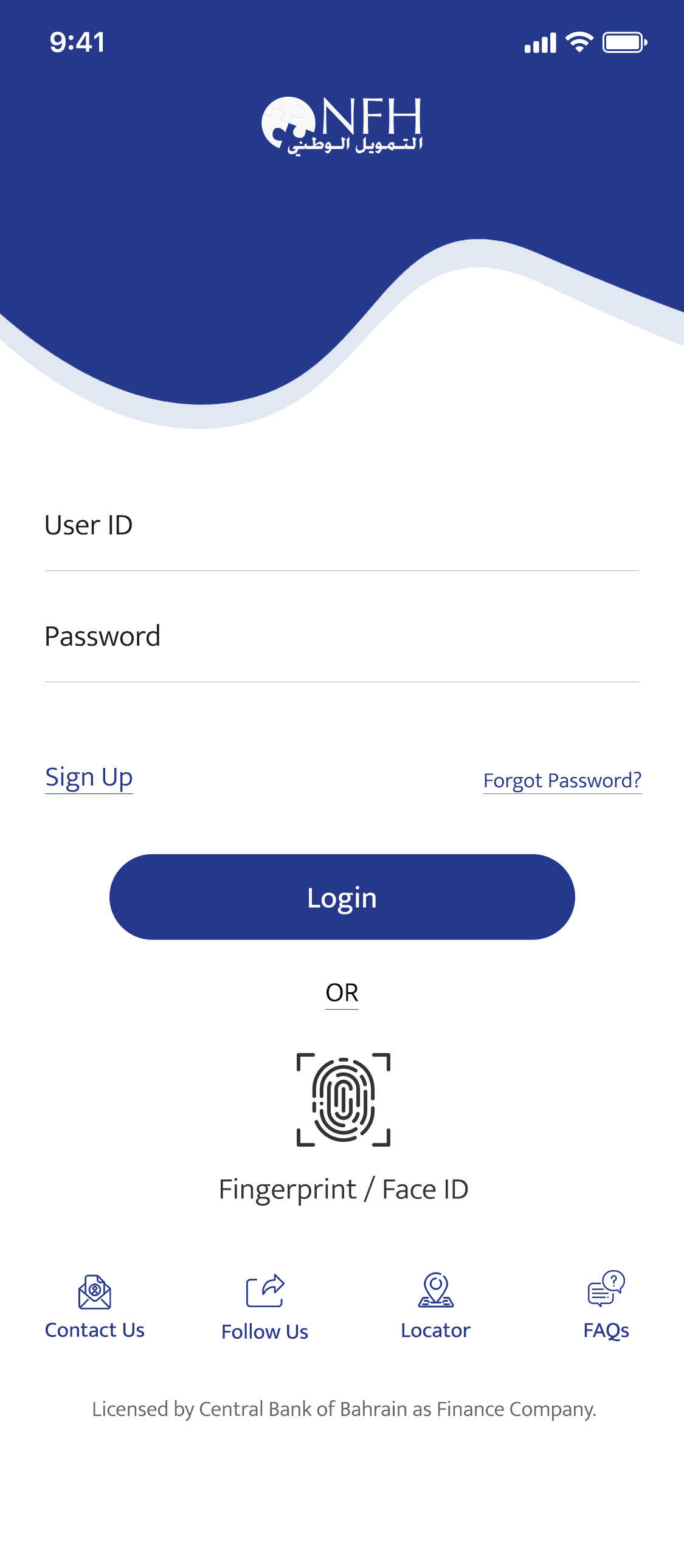The height and width of the screenshot is (1568, 684).
Task: View the FAQs
Action: [x=606, y=1305]
